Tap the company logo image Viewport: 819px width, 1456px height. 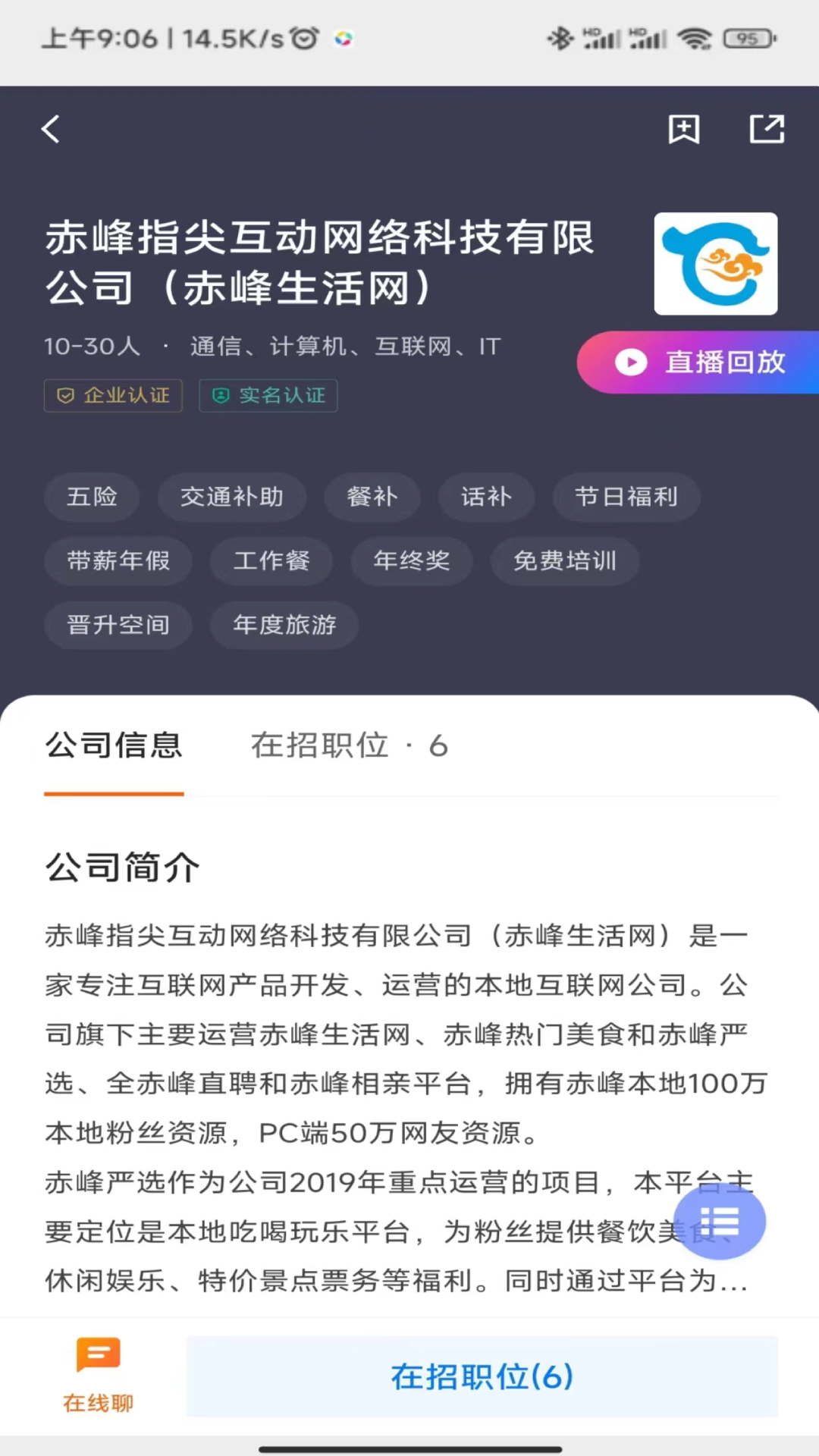point(715,264)
